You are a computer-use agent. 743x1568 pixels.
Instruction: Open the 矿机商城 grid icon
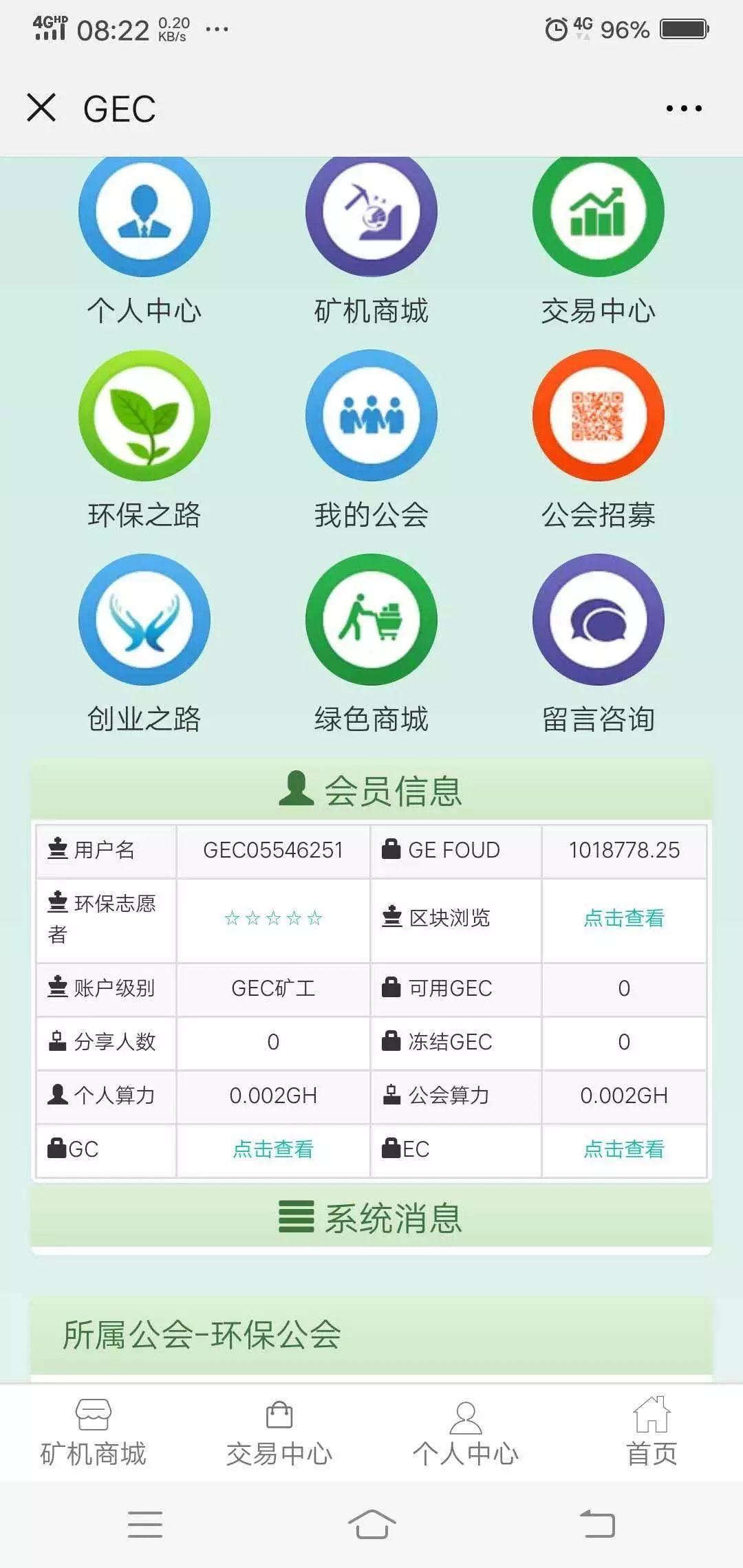click(371, 213)
